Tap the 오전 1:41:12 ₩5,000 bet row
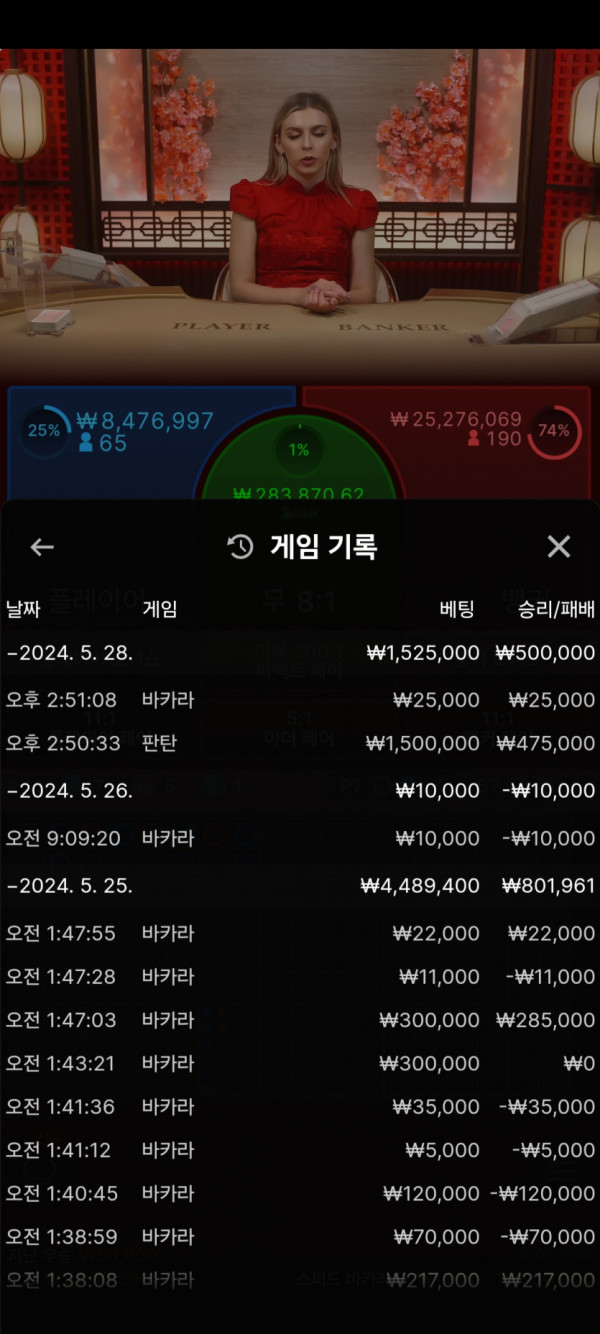 [300, 1150]
